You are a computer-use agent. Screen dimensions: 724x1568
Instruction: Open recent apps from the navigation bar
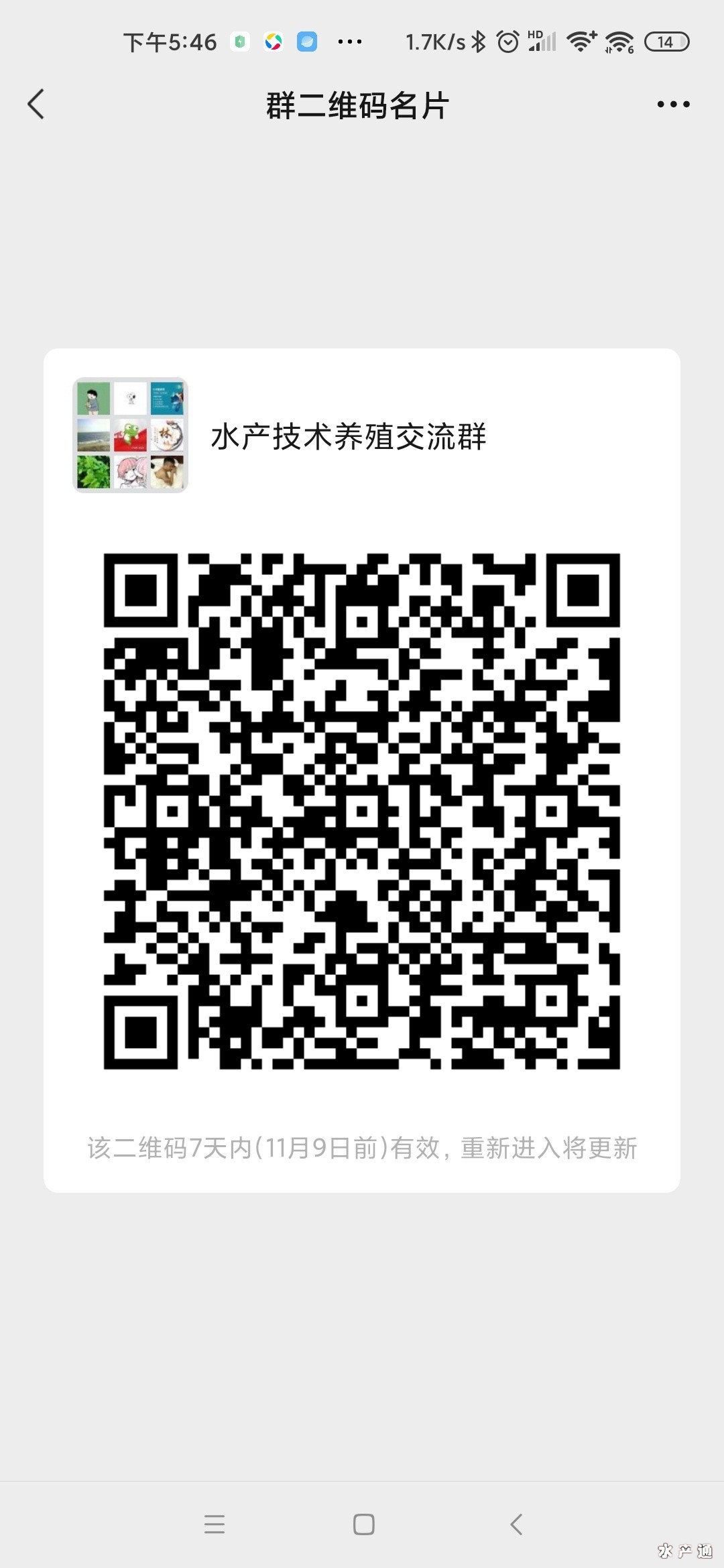coord(215,1524)
